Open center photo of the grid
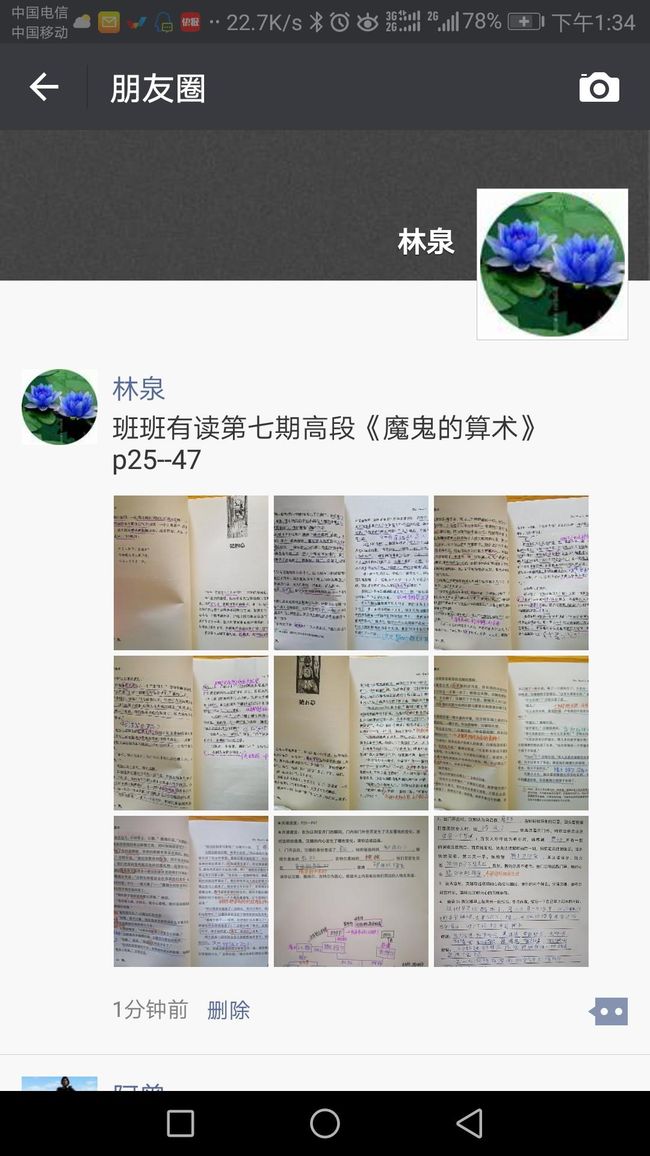Image resolution: width=650 pixels, height=1156 pixels. pyautogui.click(x=351, y=733)
